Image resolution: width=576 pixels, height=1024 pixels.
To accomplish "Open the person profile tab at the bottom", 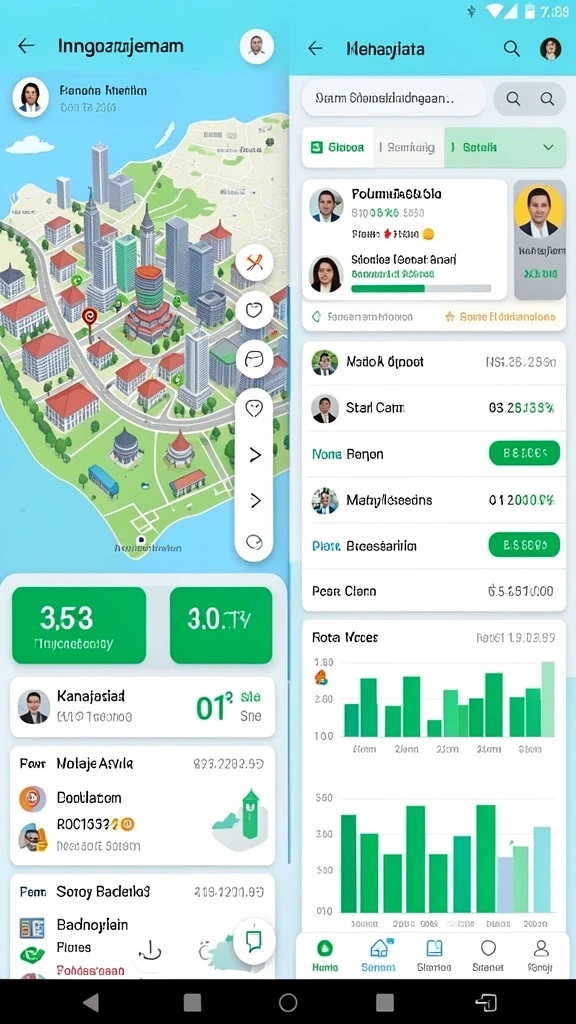I will [x=540, y=955].
